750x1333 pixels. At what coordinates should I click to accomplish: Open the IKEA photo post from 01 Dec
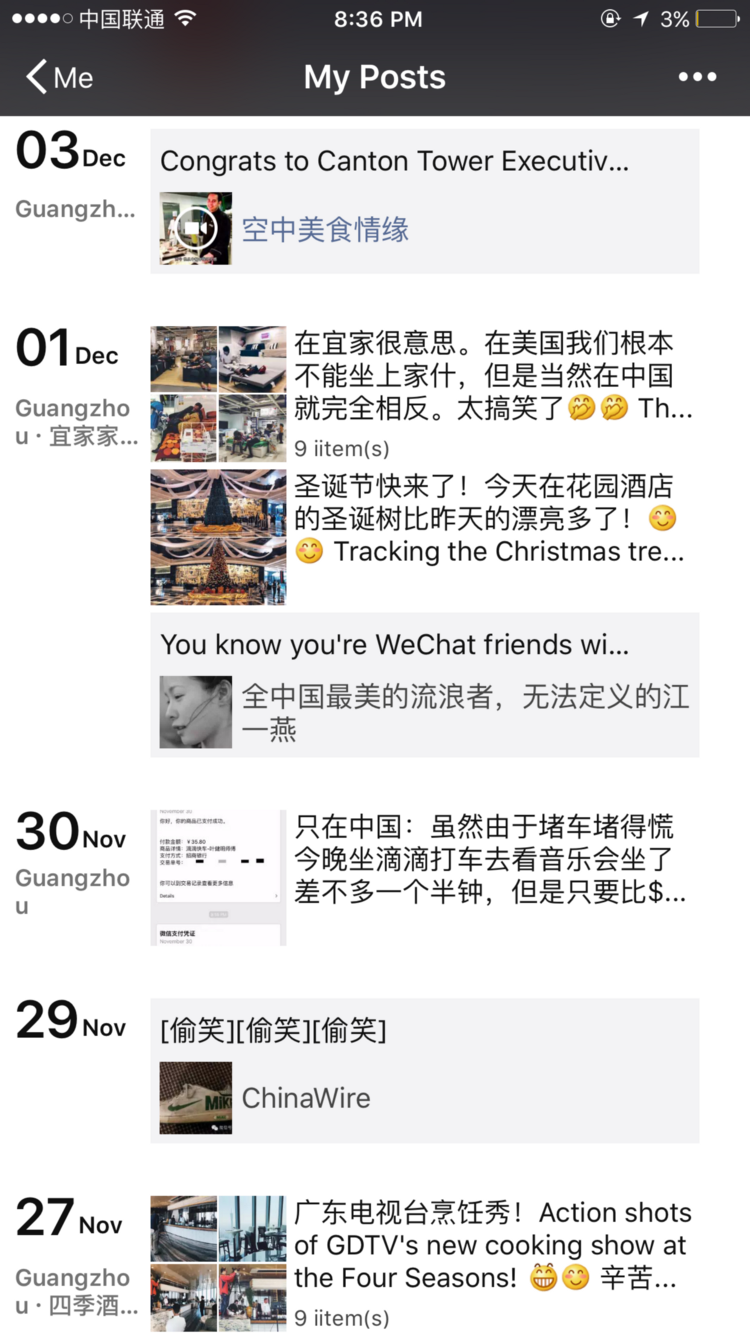click(424, 392)
